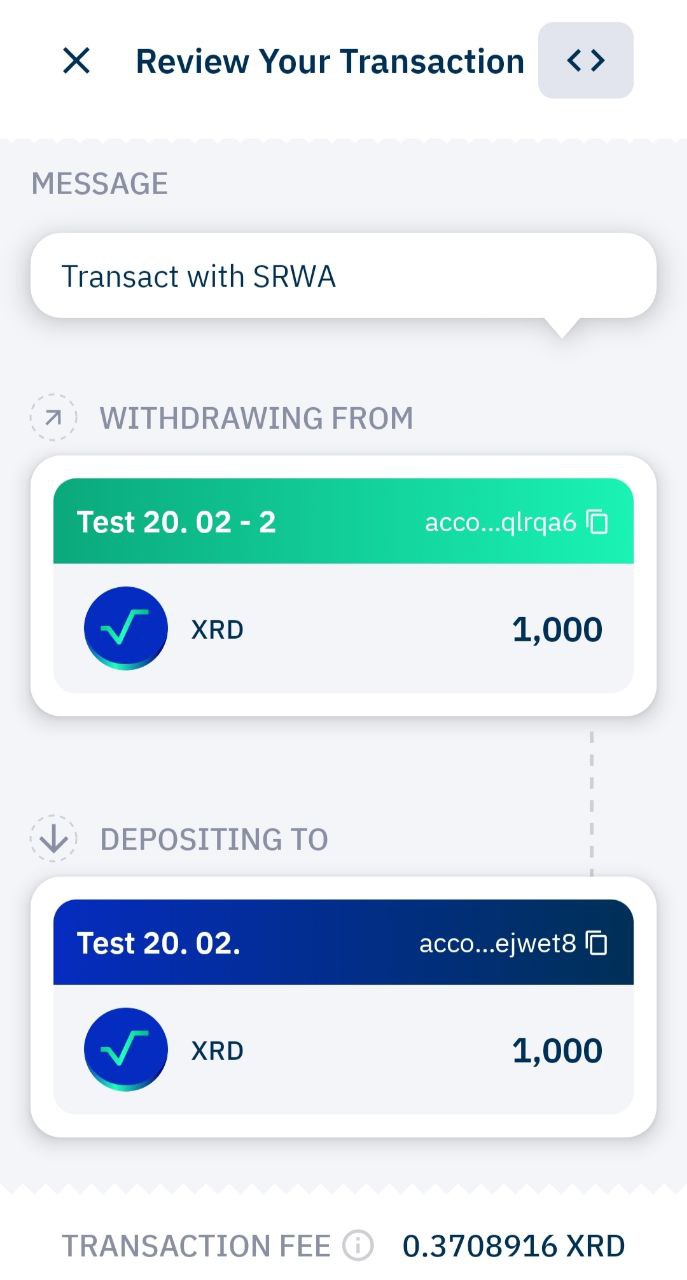
Task: Copy the Test 20. 02 - 2 account address
Action: tap(597, 522)
